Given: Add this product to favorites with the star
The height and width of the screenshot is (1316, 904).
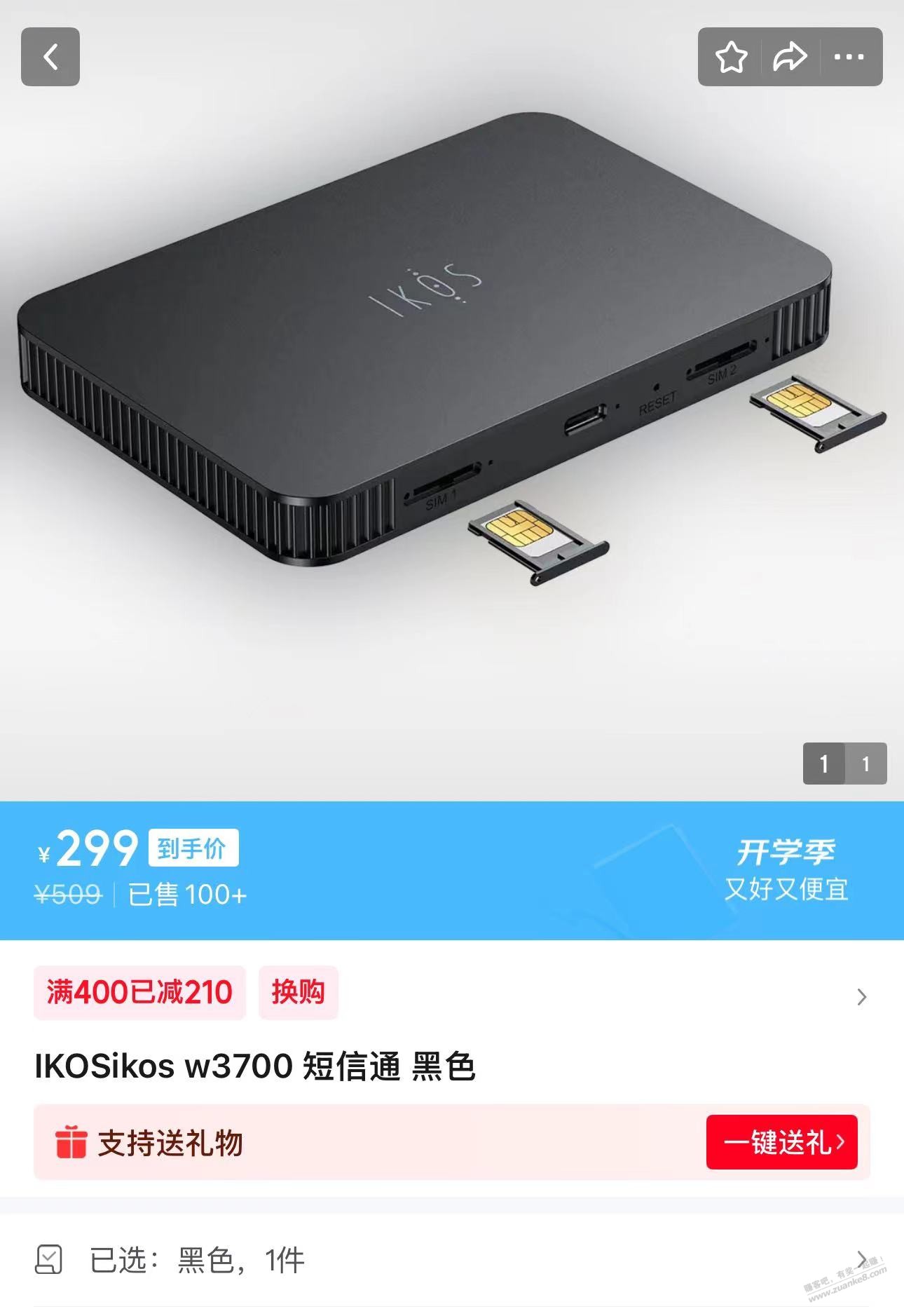Looking at the screenshot, I should 731,57.
